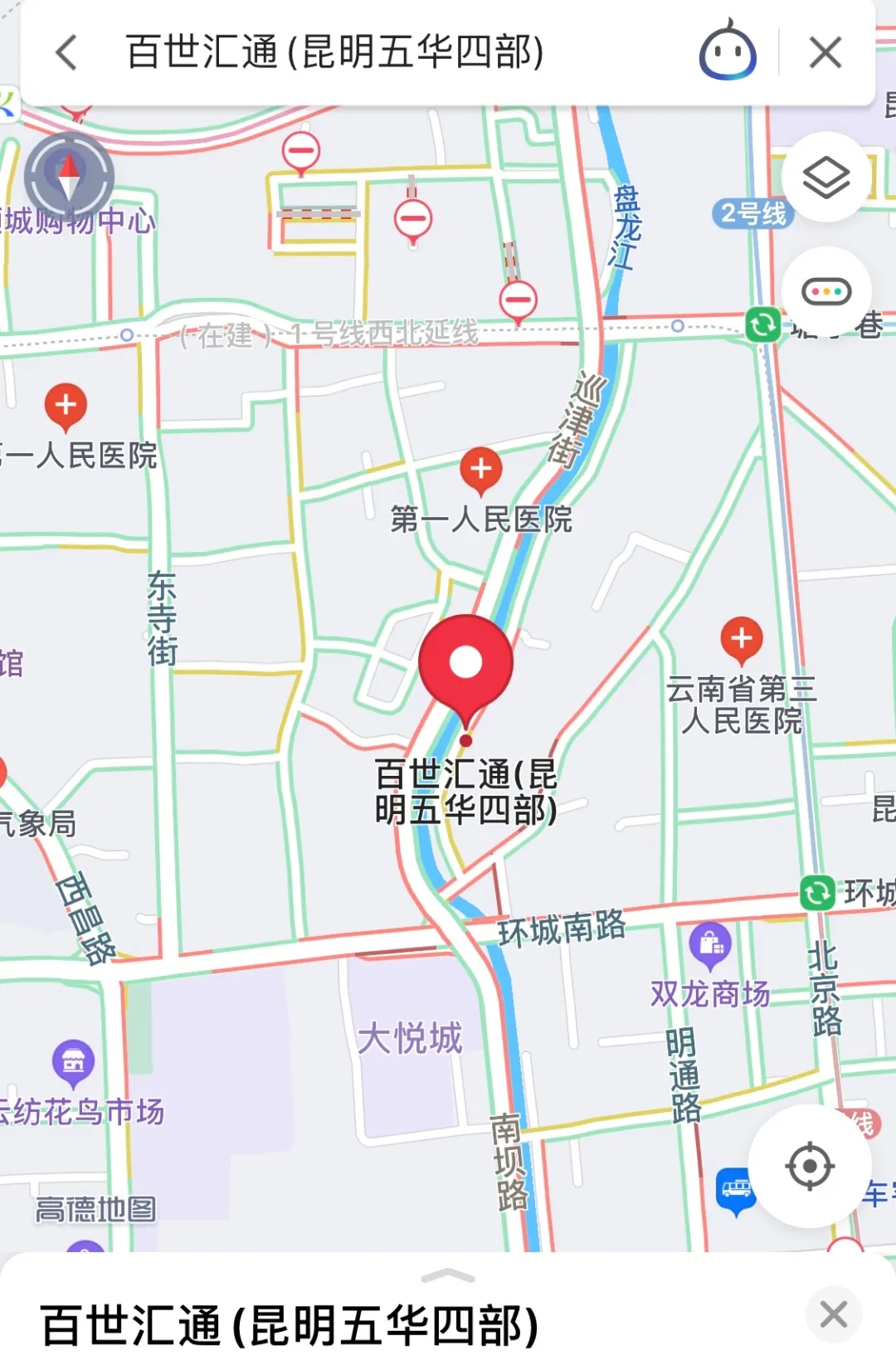Open the map layers button

[x=826, y=177]
